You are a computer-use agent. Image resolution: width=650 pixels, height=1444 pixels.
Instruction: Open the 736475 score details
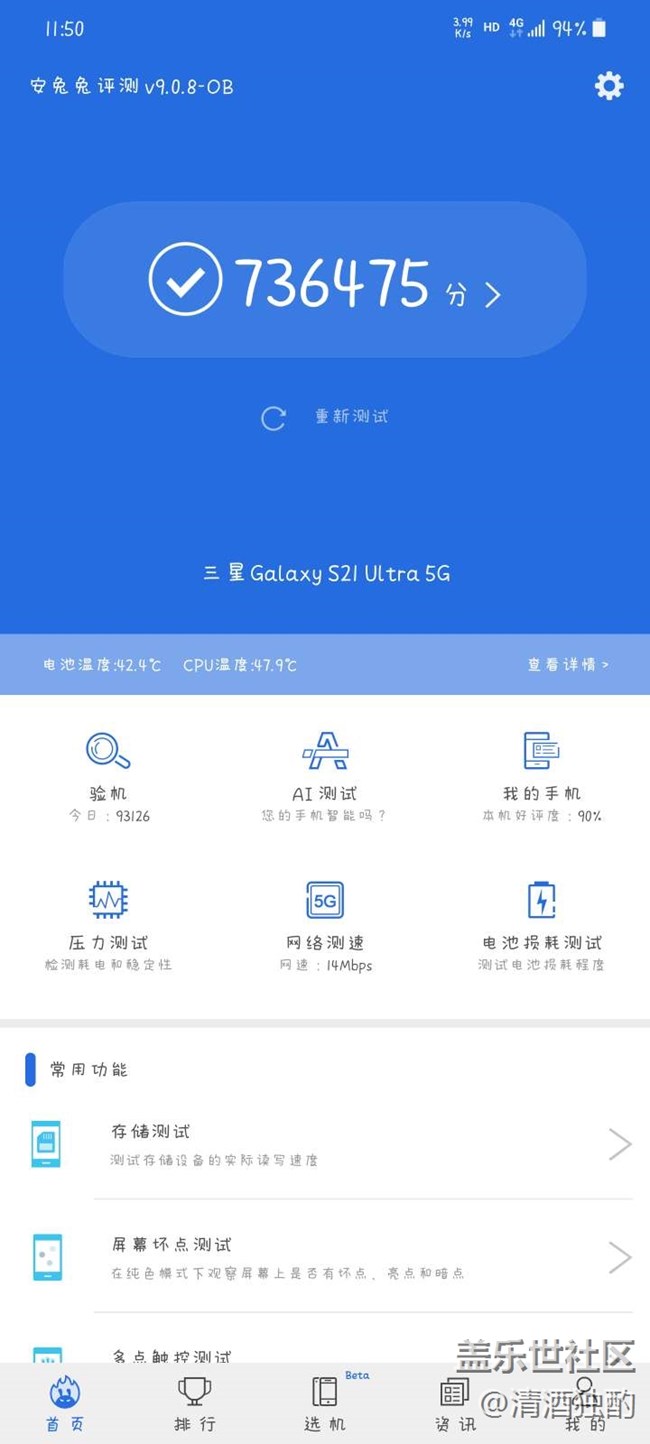(x=325, y=281)
